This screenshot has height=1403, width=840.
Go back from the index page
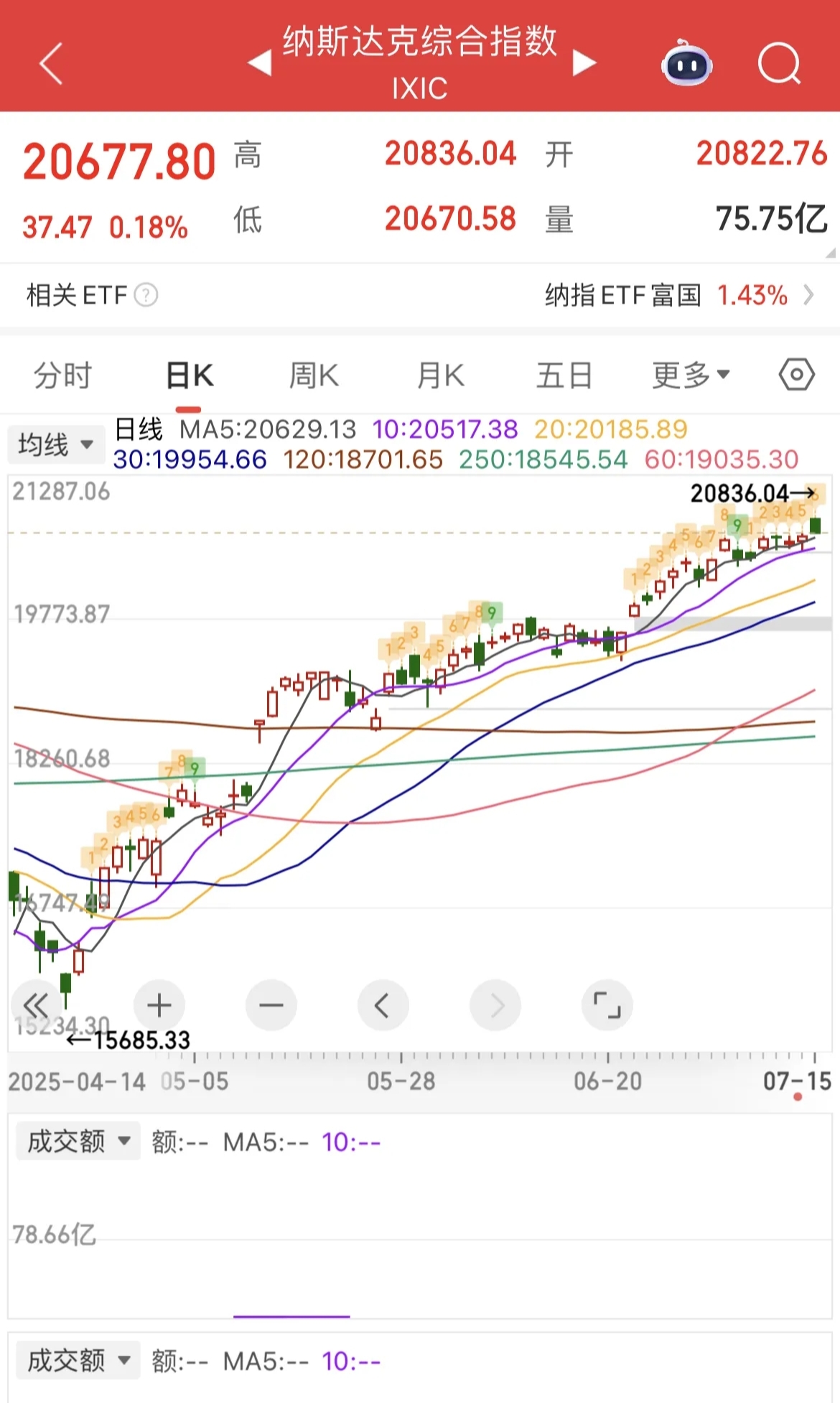click(x=51, y=64)
